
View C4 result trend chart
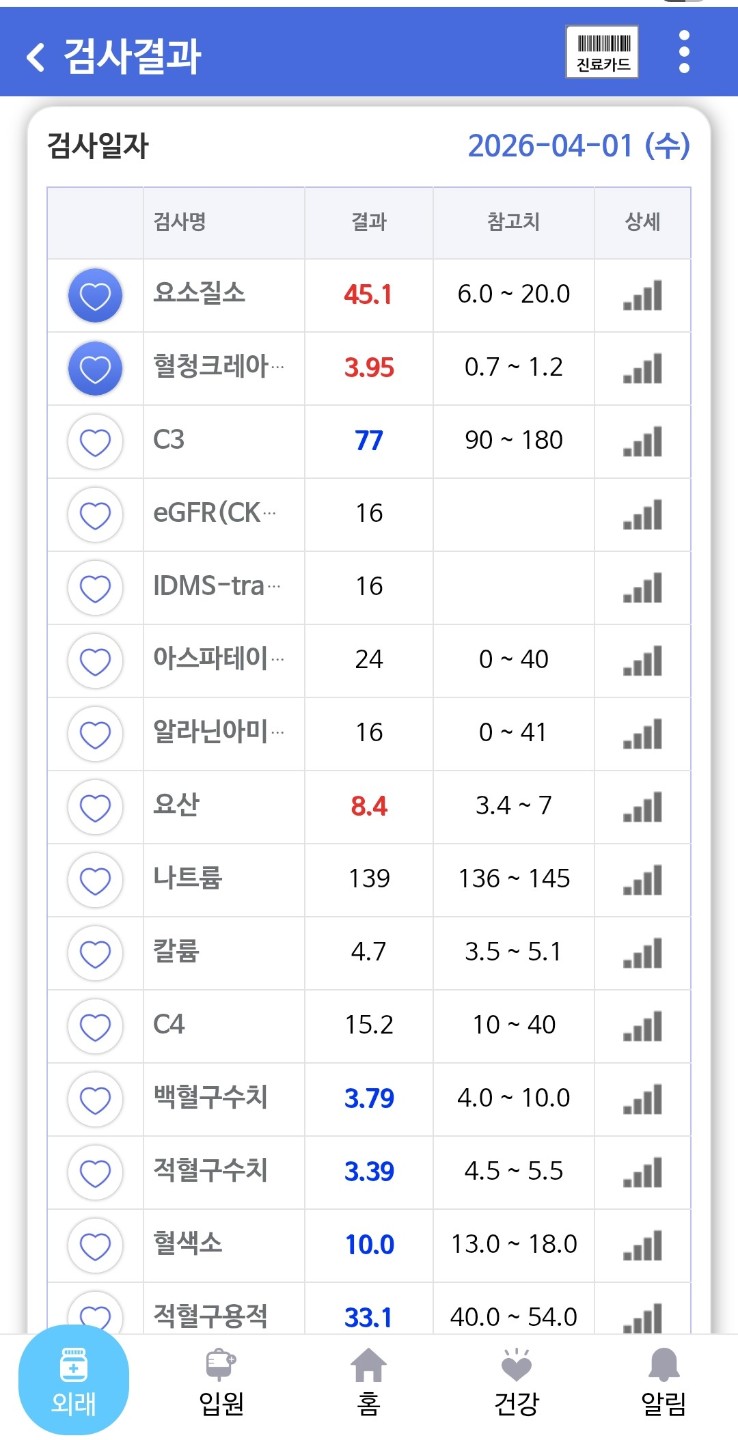643,1026
